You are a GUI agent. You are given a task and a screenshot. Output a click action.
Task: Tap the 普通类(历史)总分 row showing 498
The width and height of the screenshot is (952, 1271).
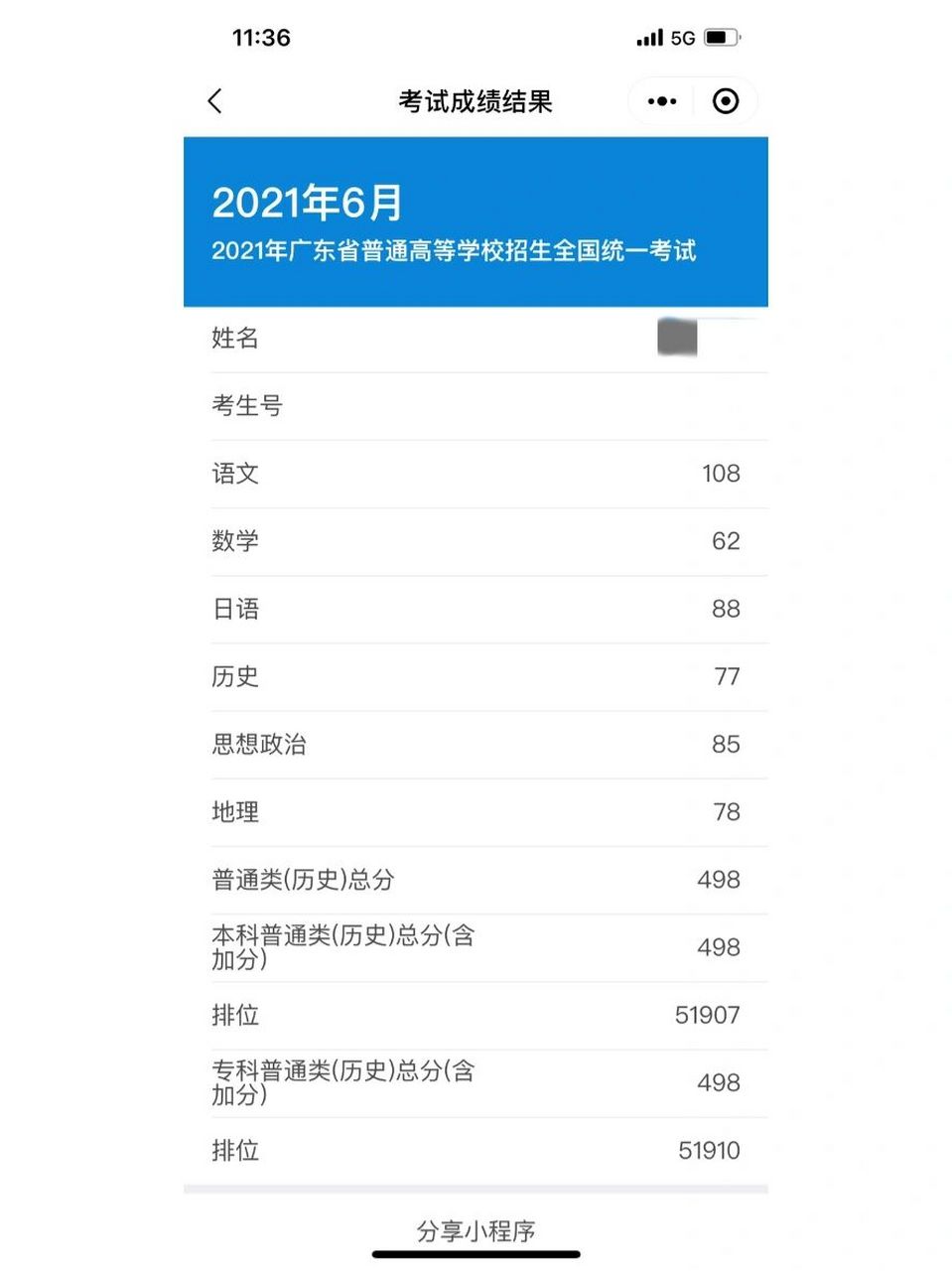click(x=475, y=880)
